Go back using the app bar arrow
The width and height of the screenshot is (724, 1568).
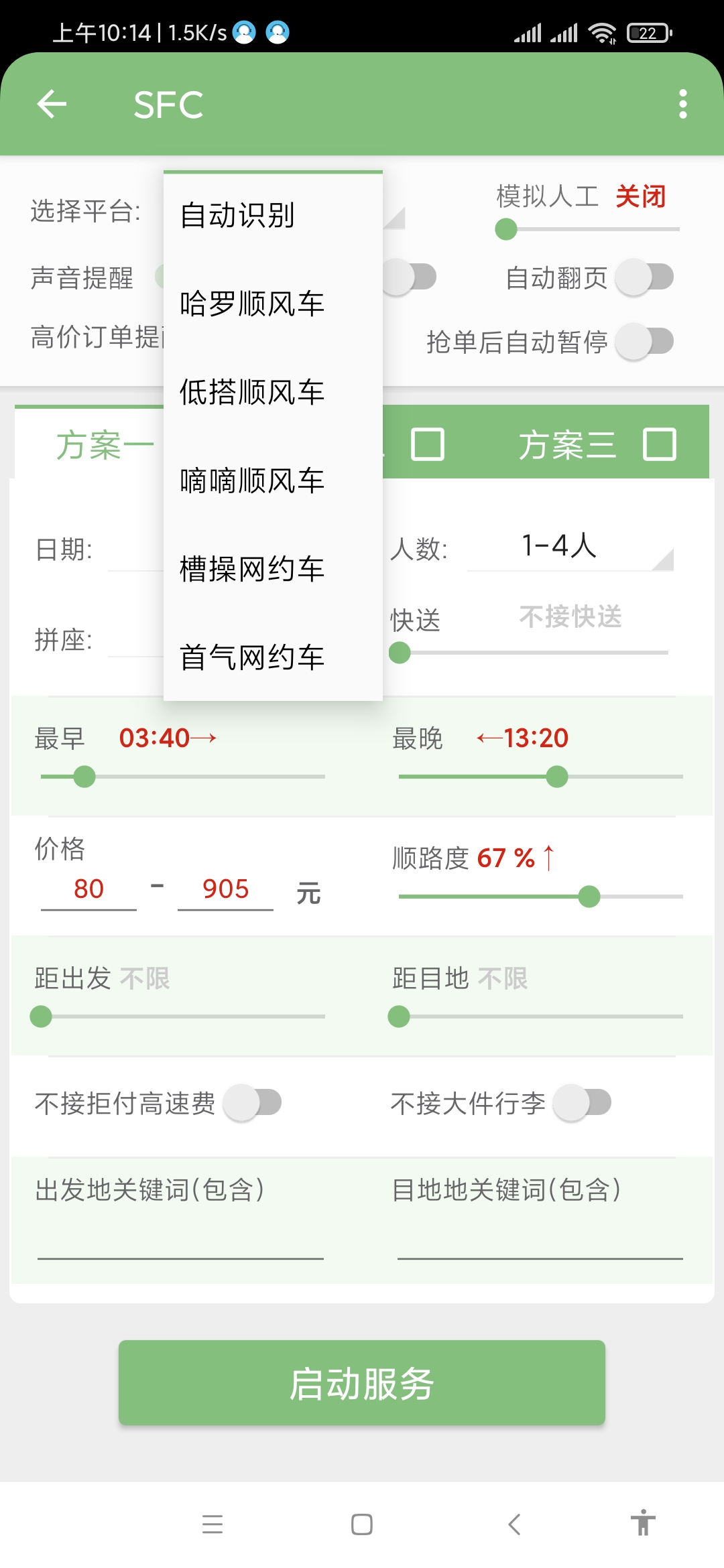(x=52, y=105)
